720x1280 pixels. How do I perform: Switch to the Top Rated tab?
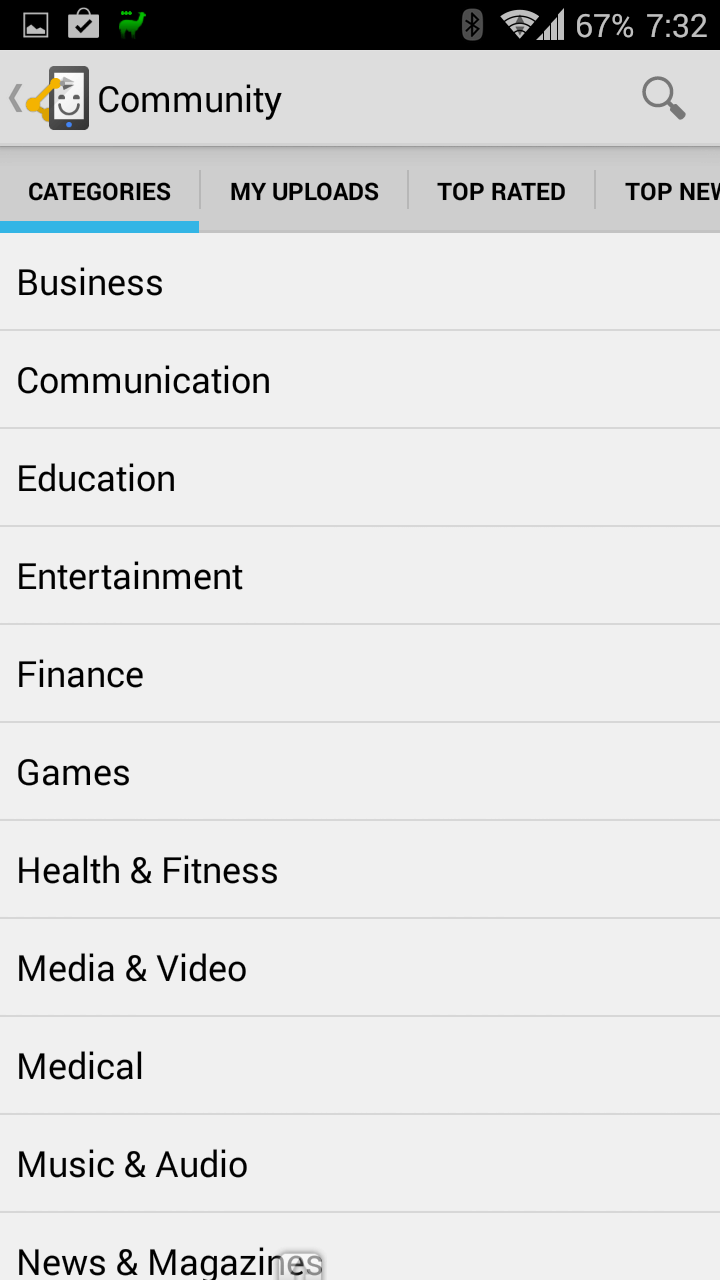(x=501, y=191)
